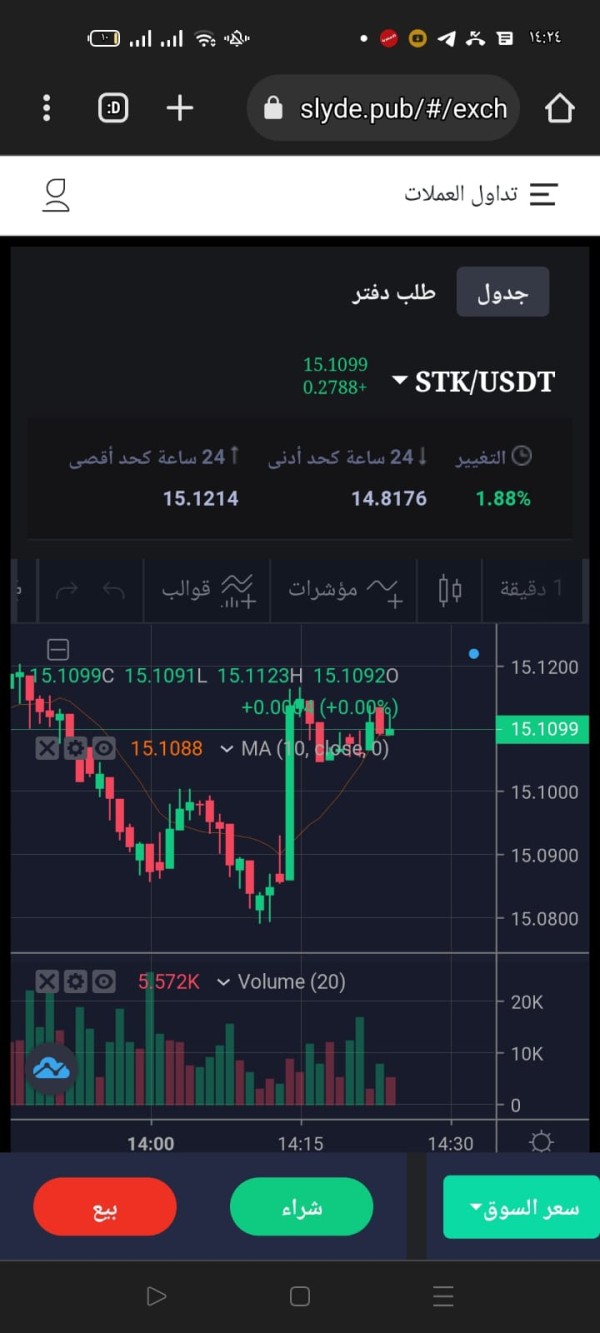Image resolution: width=600 pixels, height=1333 pixels.
Task: Switch to the جدول tab
Action: (502, 293)
